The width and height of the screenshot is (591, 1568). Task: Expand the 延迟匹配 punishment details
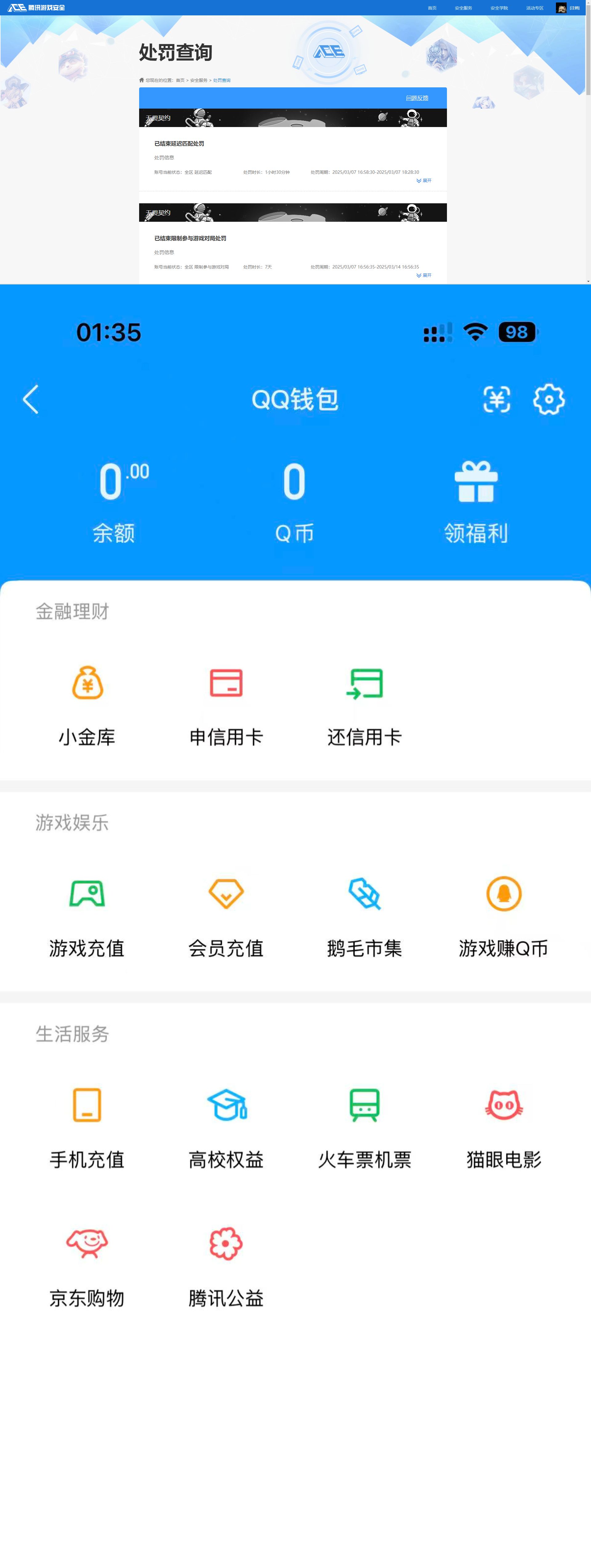click(x=424, y=181)
